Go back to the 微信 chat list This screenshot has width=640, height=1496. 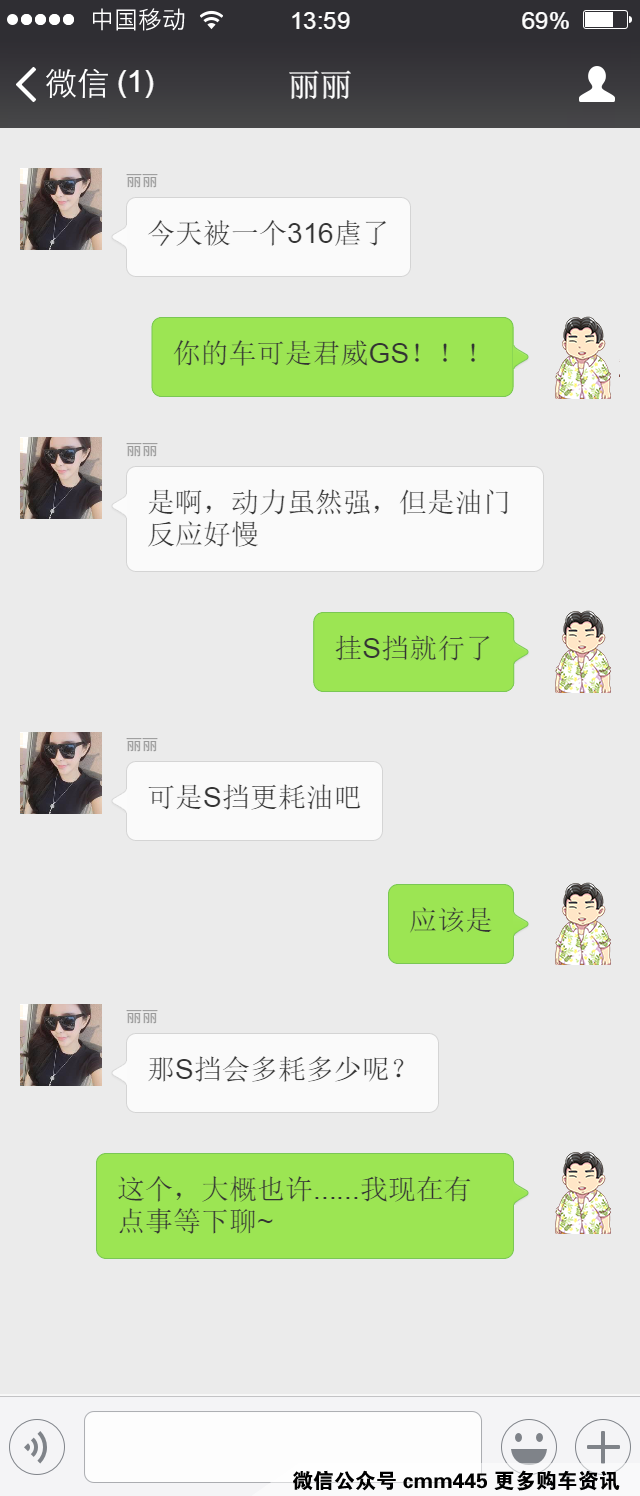pyautogui.click(x=84, y=84)
